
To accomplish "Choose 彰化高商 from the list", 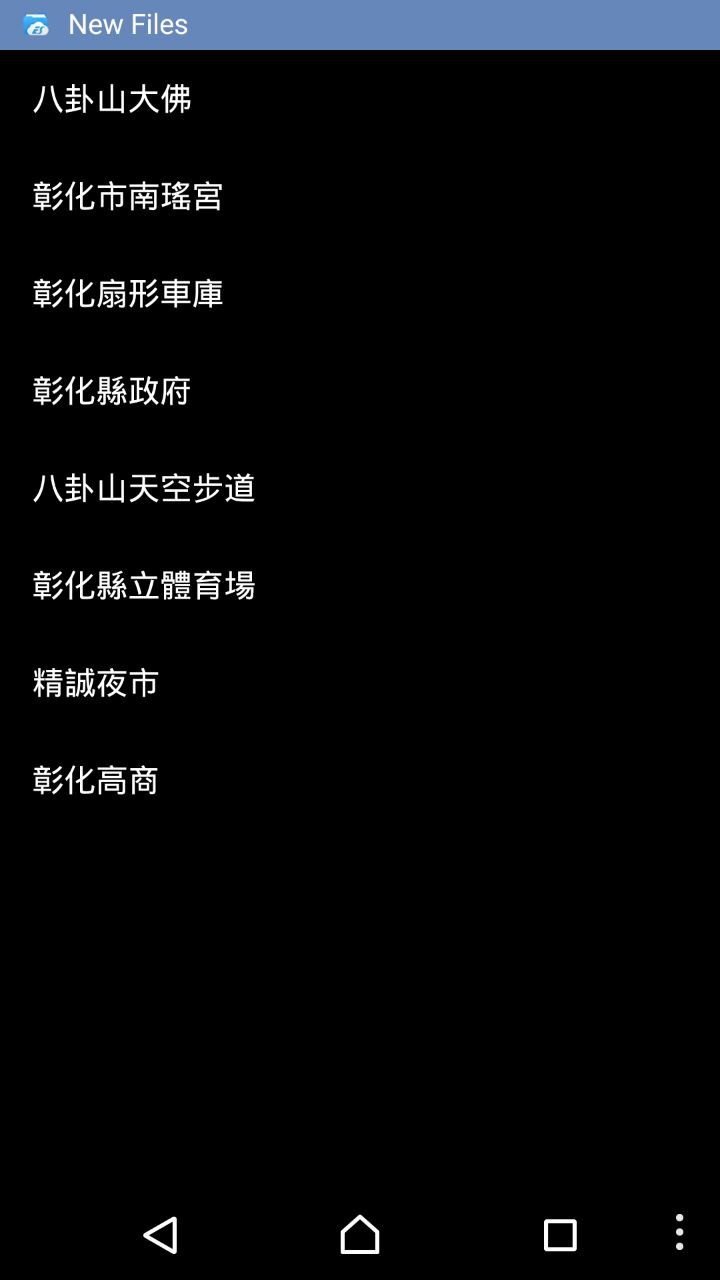I will [96, 780].
